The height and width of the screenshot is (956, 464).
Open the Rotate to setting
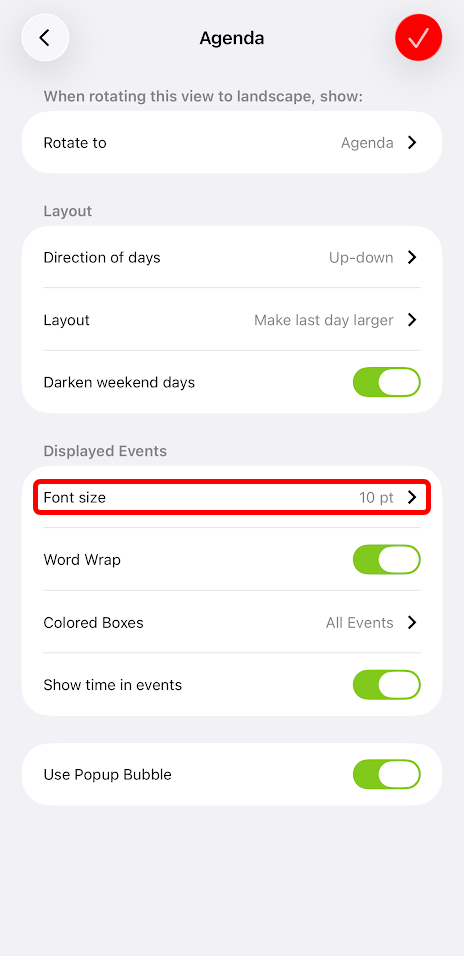[x=232, y=143]
